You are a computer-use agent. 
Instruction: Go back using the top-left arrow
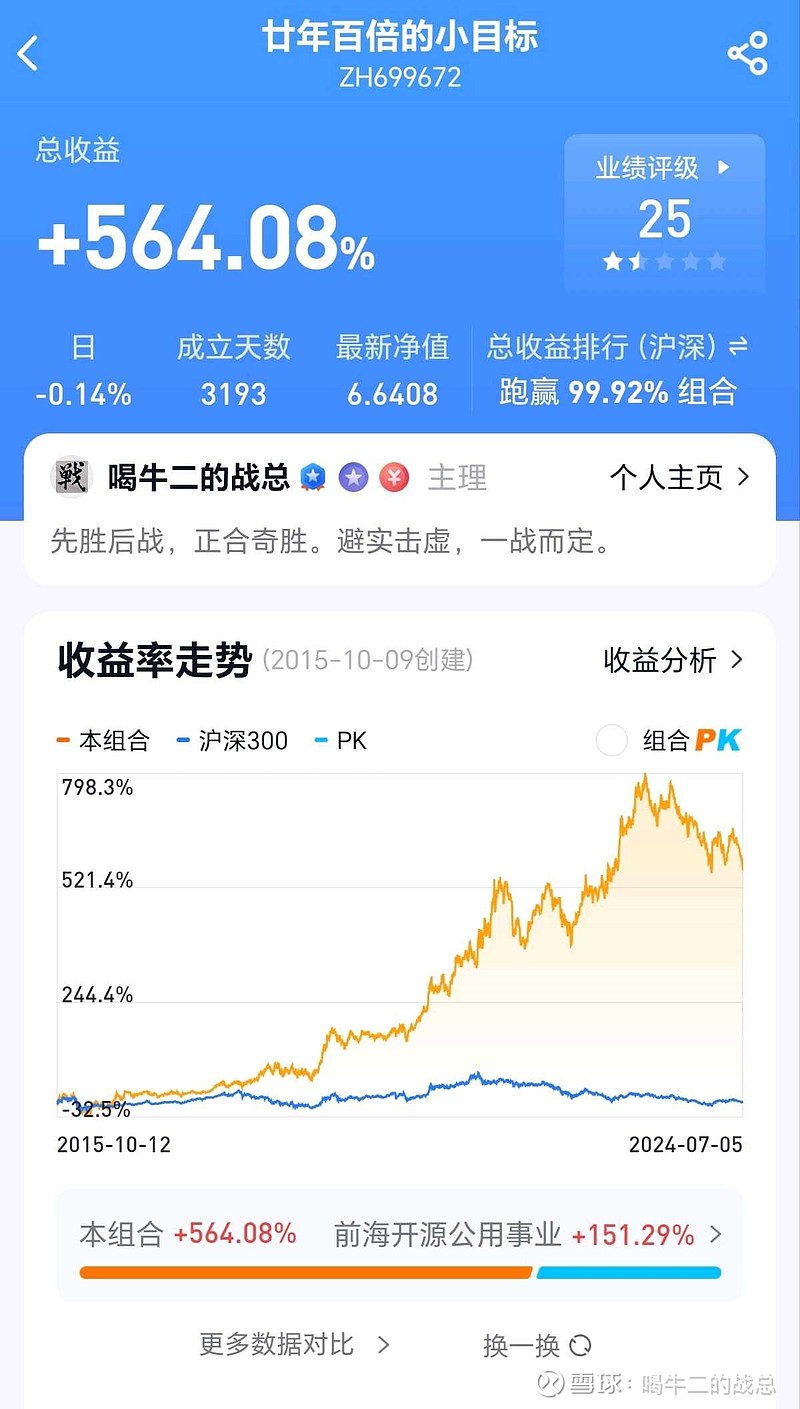(28, 53)
